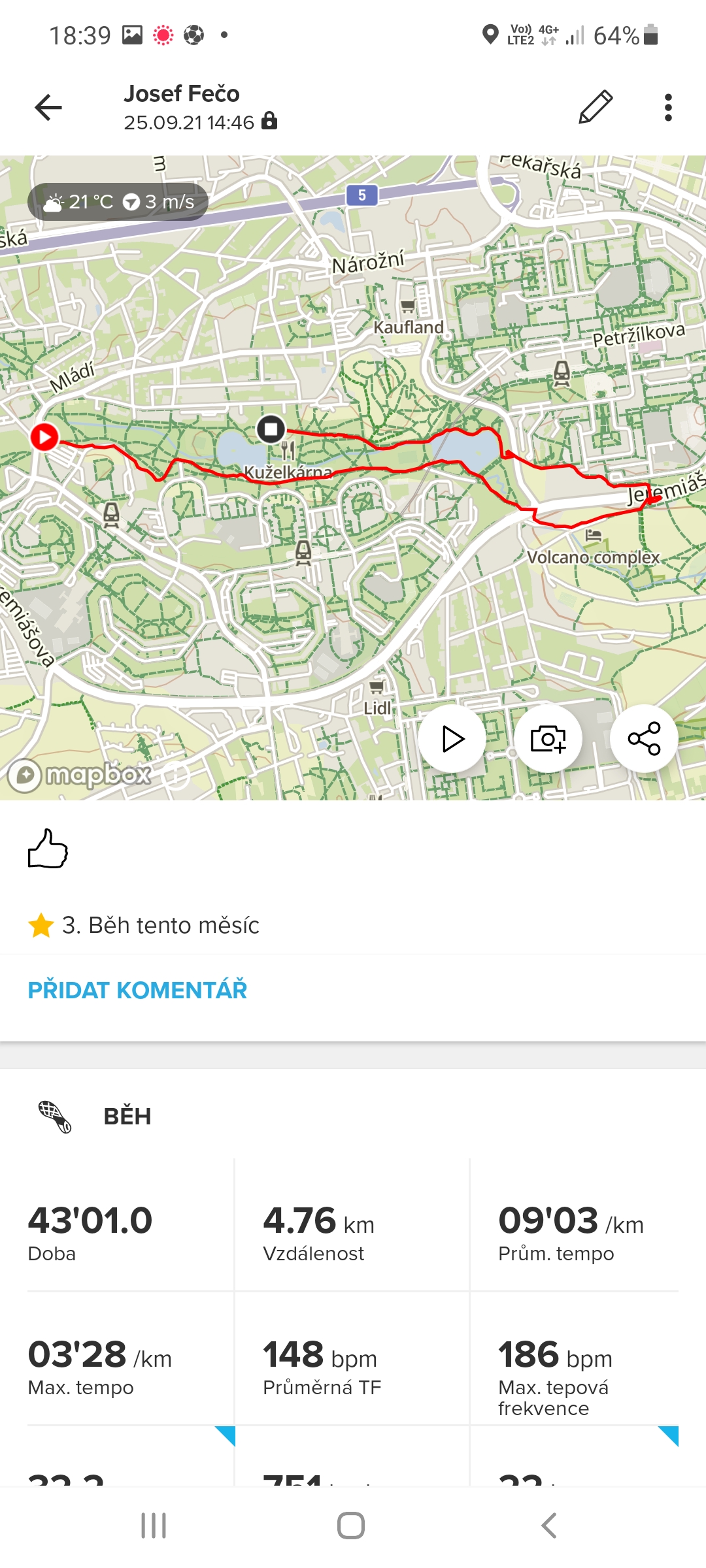This screenshot has height=1568, width=706.
Task: Add a photo with the camera icon
Action: [x=548, y=739]
